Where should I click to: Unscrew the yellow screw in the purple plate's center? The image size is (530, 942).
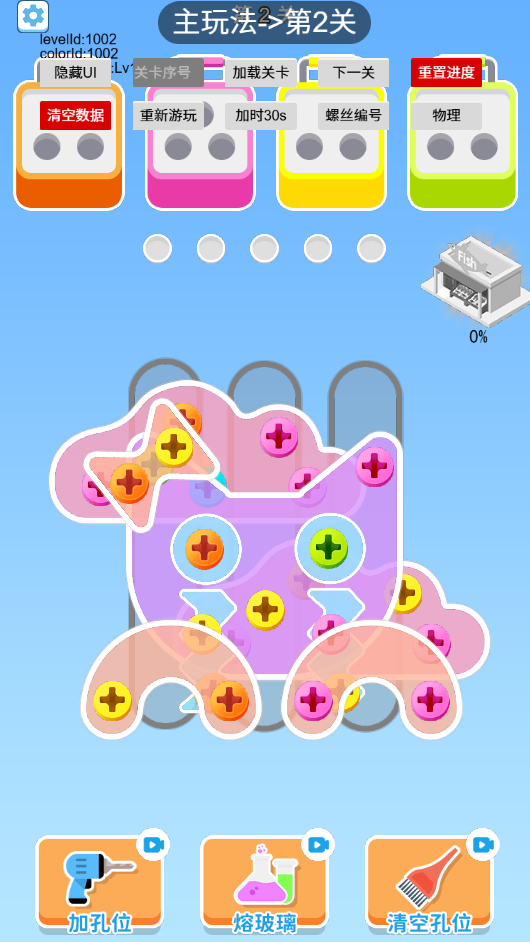pyautogui.click(x=265, y=610)
